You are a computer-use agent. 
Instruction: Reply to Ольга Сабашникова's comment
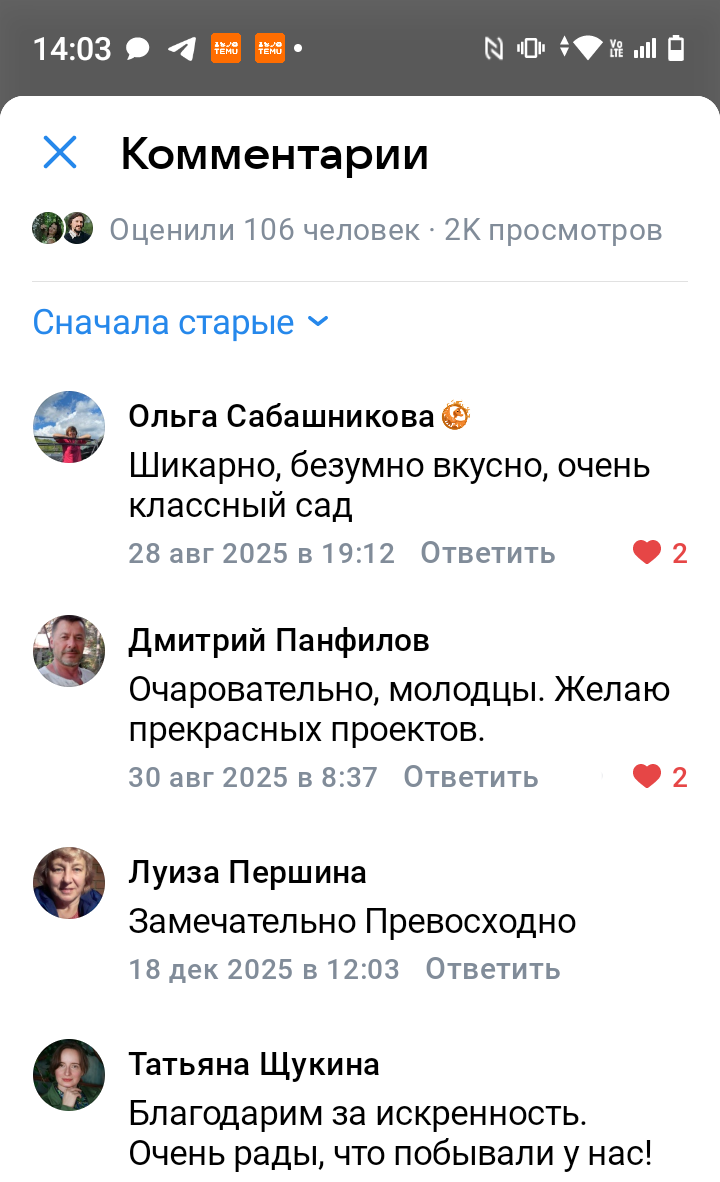coord(487,553)
